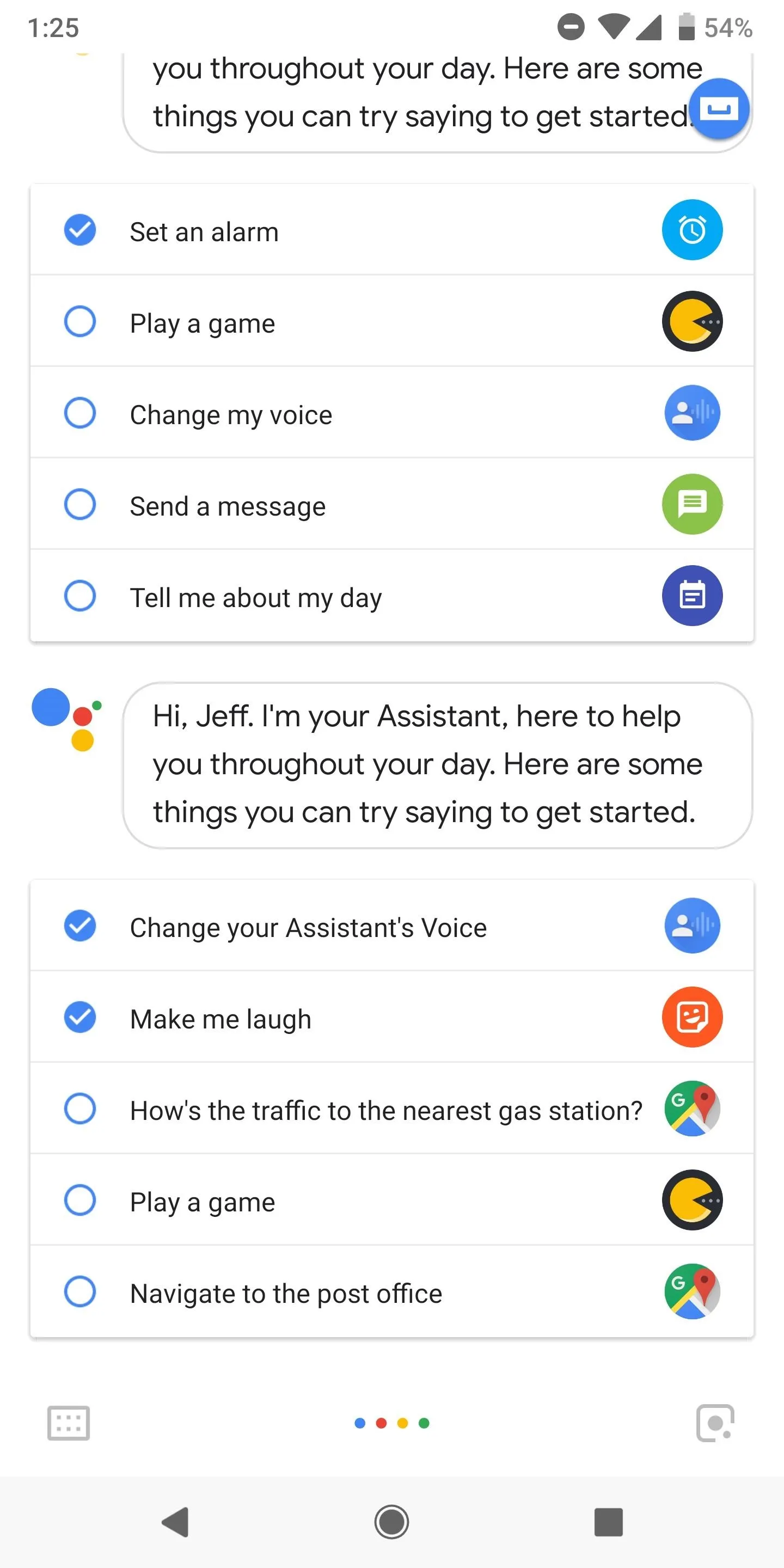
Task: Select Tell me about my day
Action: (392, 596)
